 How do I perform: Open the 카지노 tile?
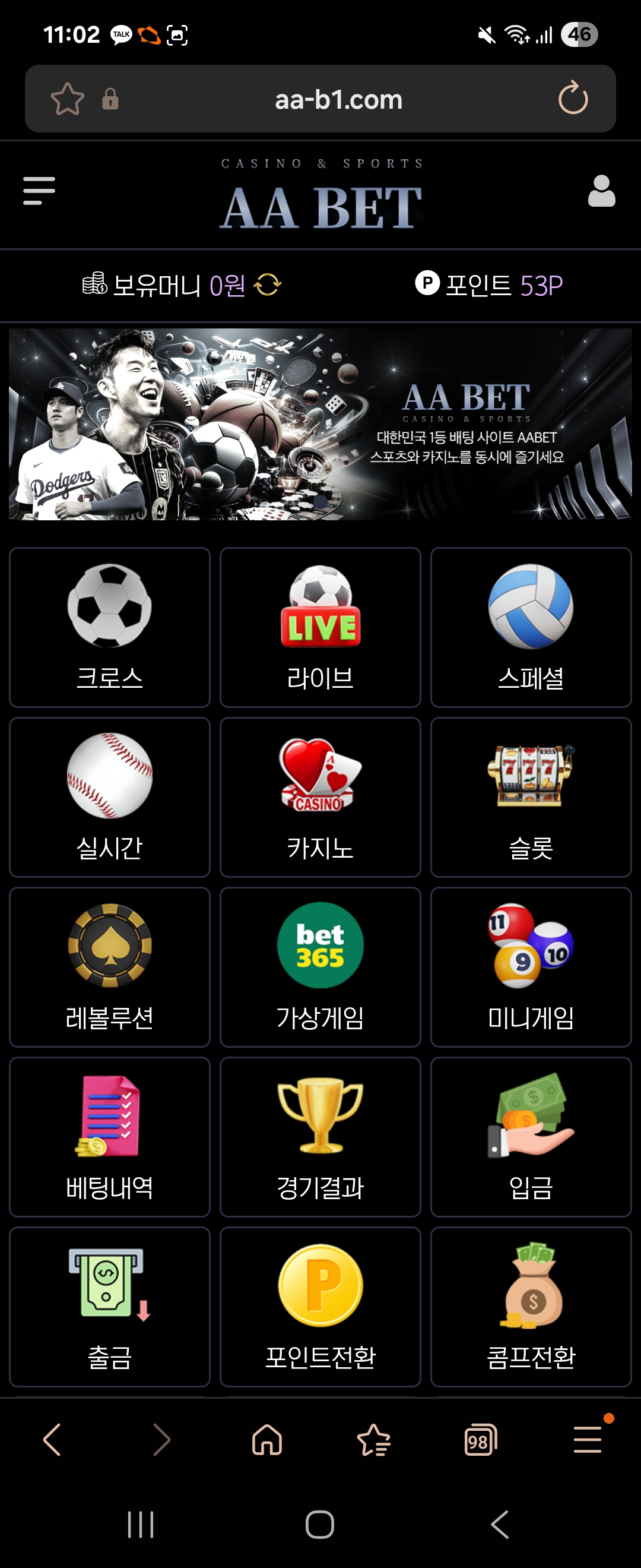[x=320, y=797]
